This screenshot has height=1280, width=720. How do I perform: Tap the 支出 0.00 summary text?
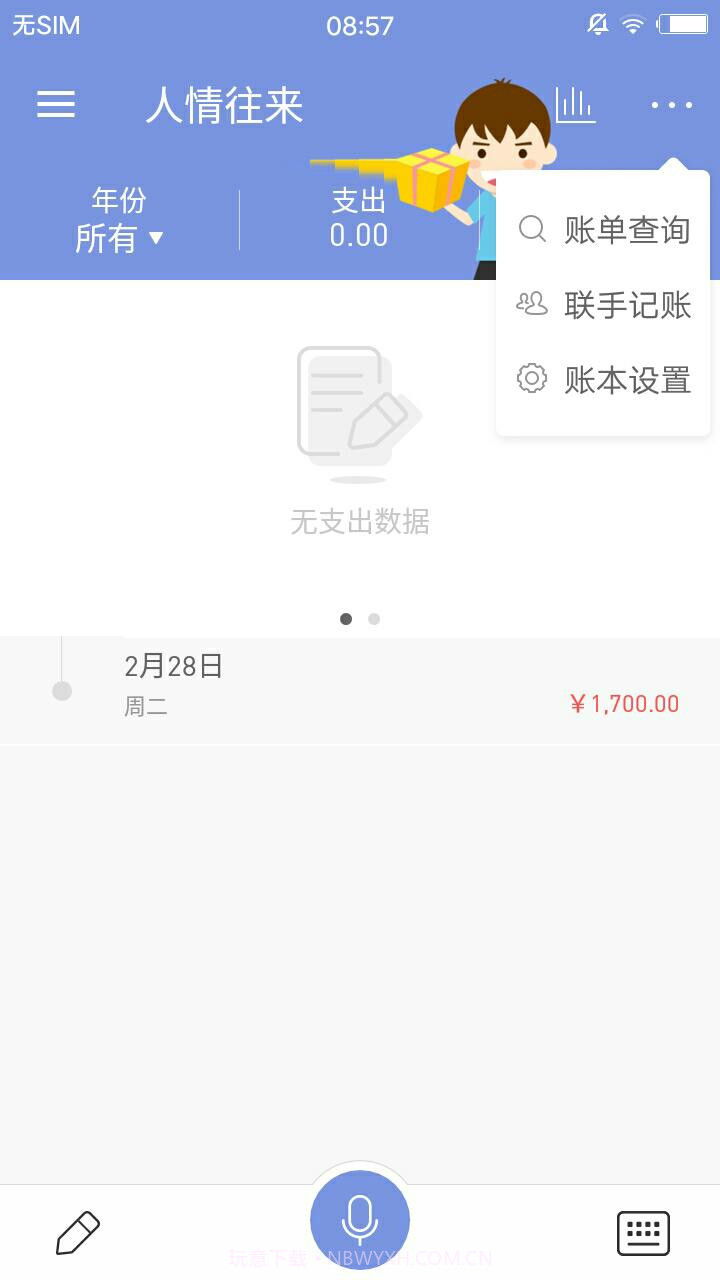point(360,218)
